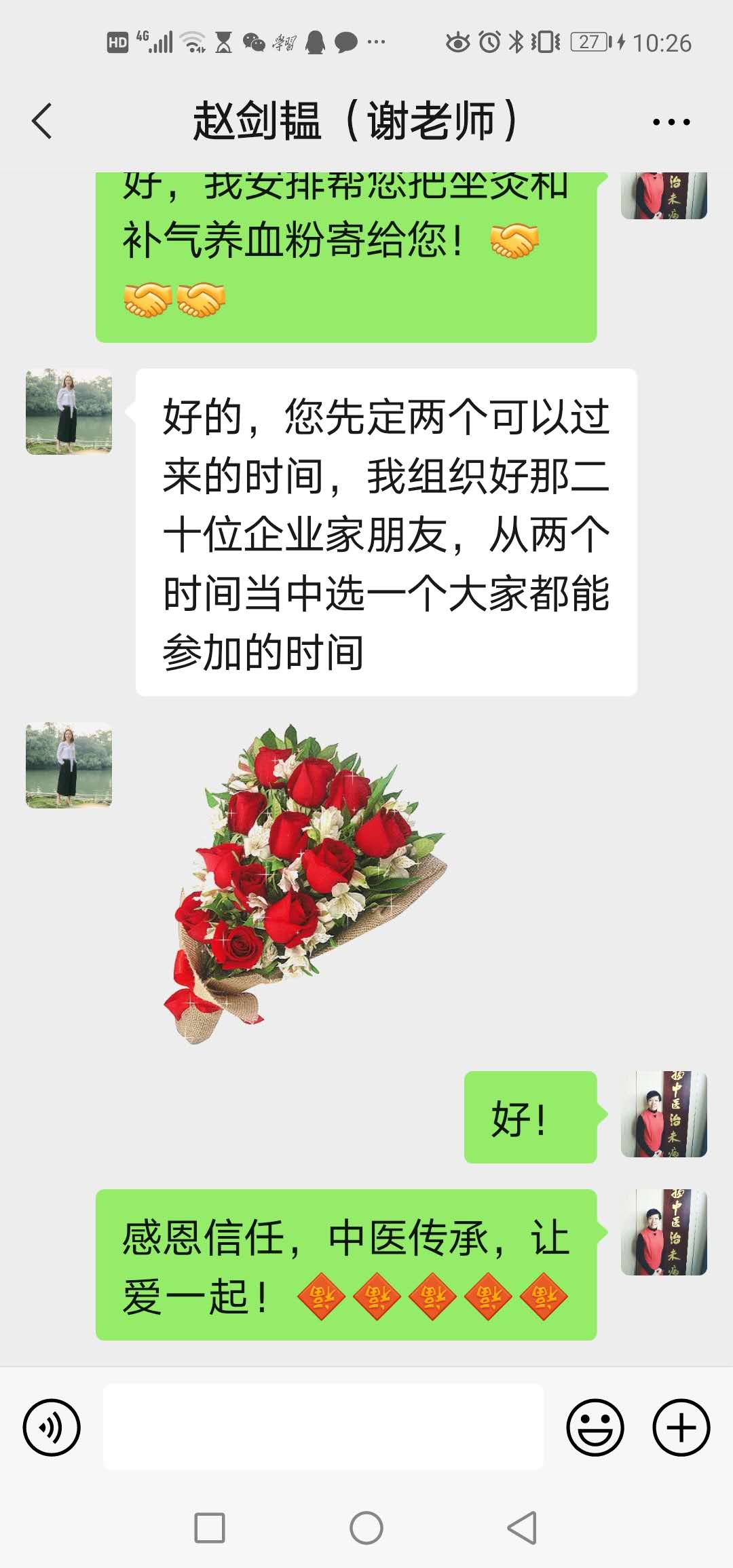
Task: Open recent apps via the square button
Action: (x=209, y=1528)
